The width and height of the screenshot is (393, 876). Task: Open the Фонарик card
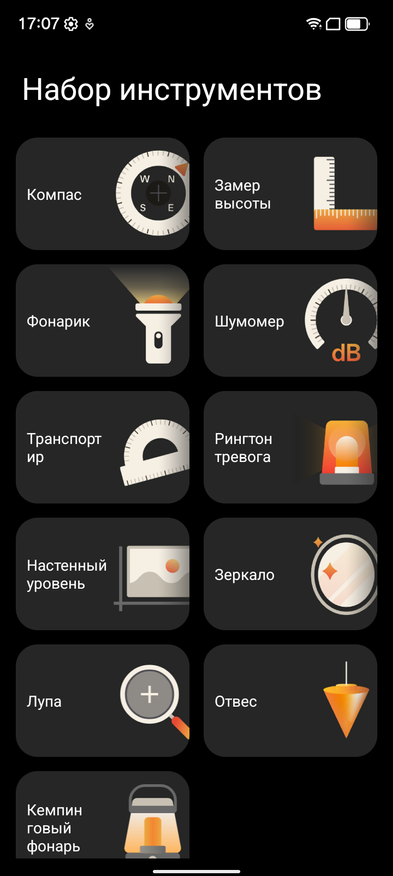pyautogui.click(x=102, y=321)
